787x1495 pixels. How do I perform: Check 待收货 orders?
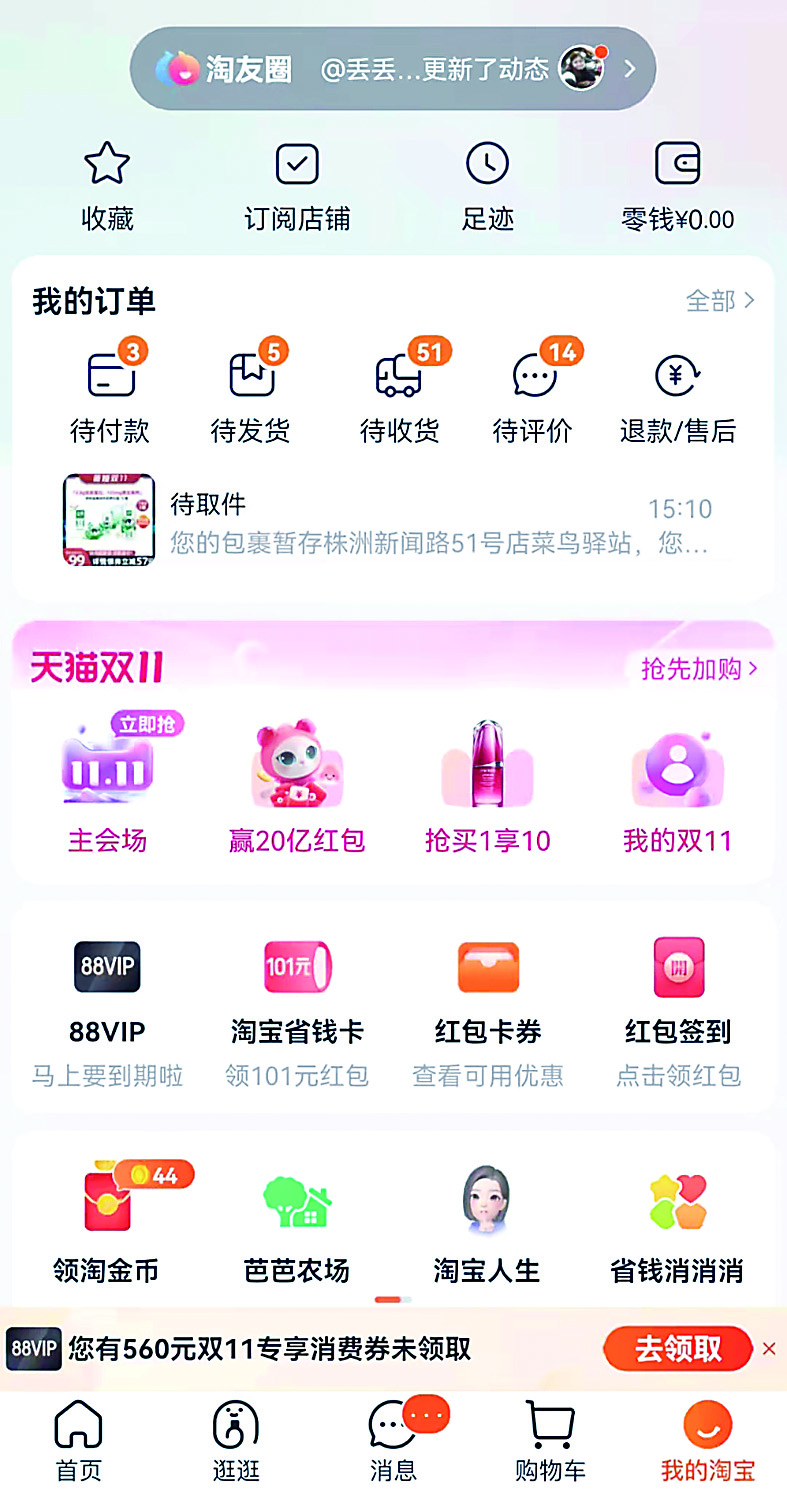[x=399, y=395]
